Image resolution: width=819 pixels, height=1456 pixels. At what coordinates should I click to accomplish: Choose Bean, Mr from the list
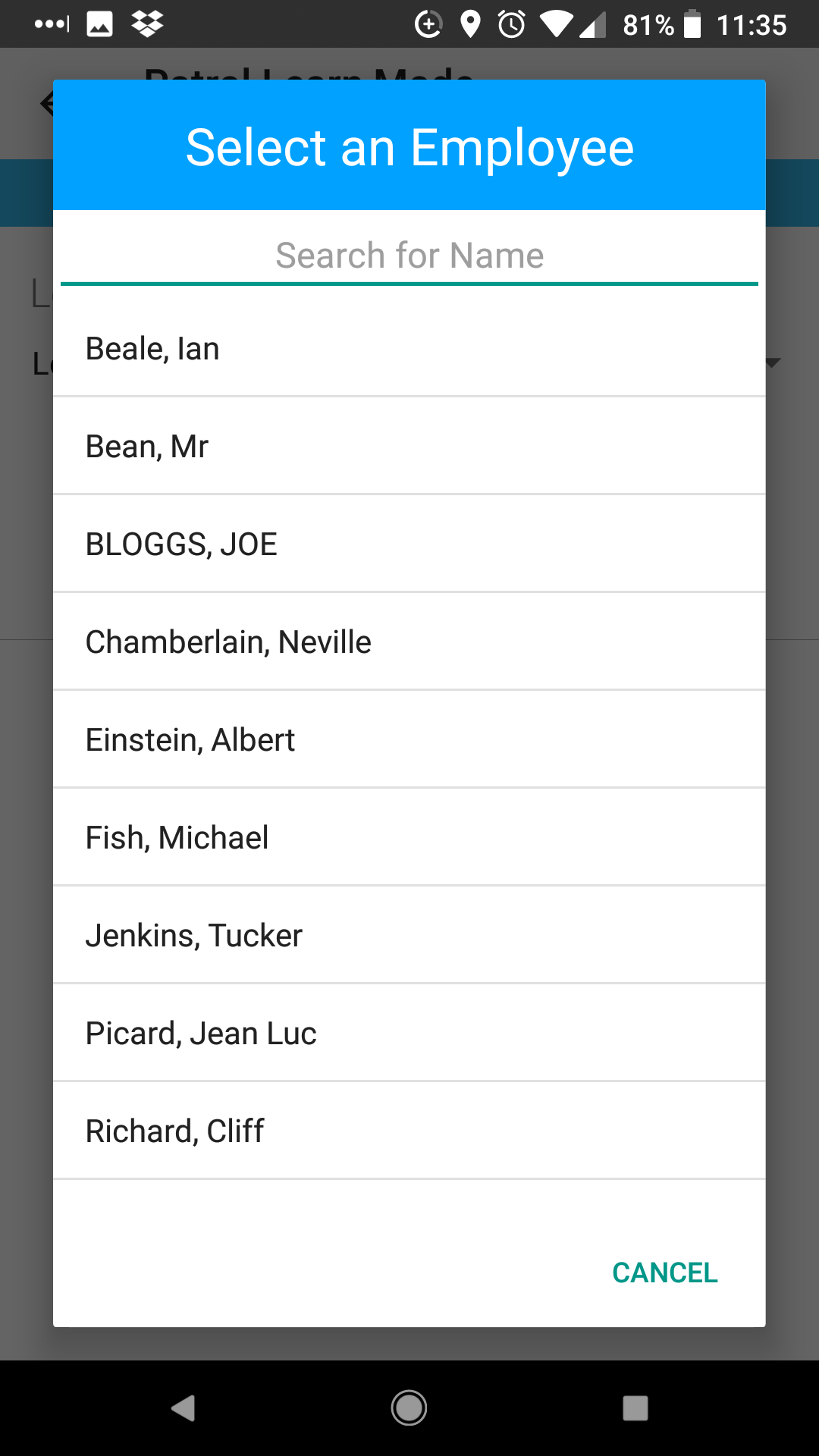[409, 447]
